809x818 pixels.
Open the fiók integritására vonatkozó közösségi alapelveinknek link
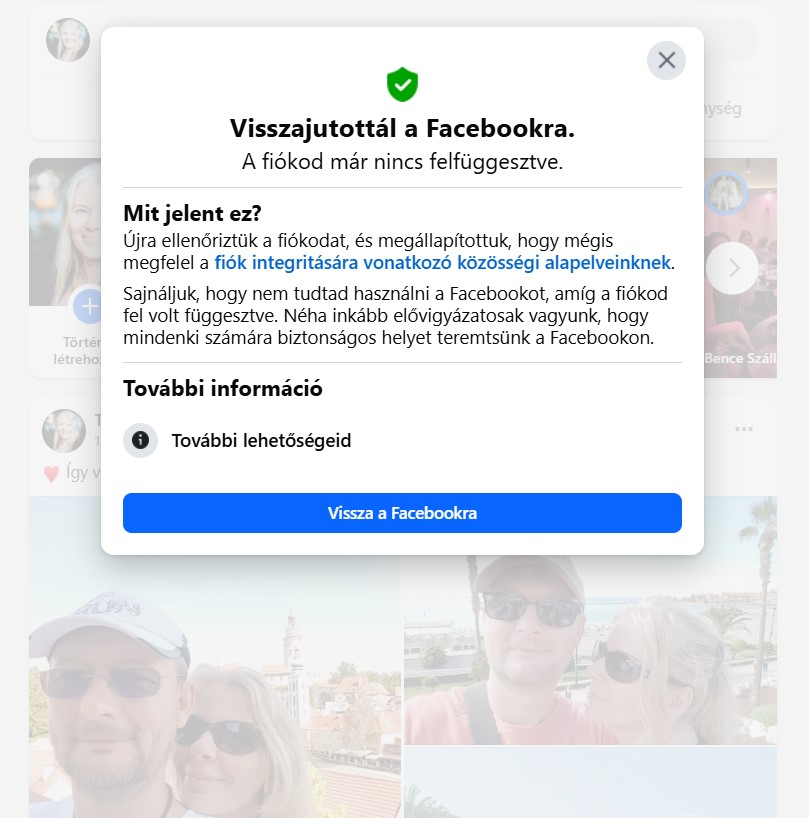443,264
